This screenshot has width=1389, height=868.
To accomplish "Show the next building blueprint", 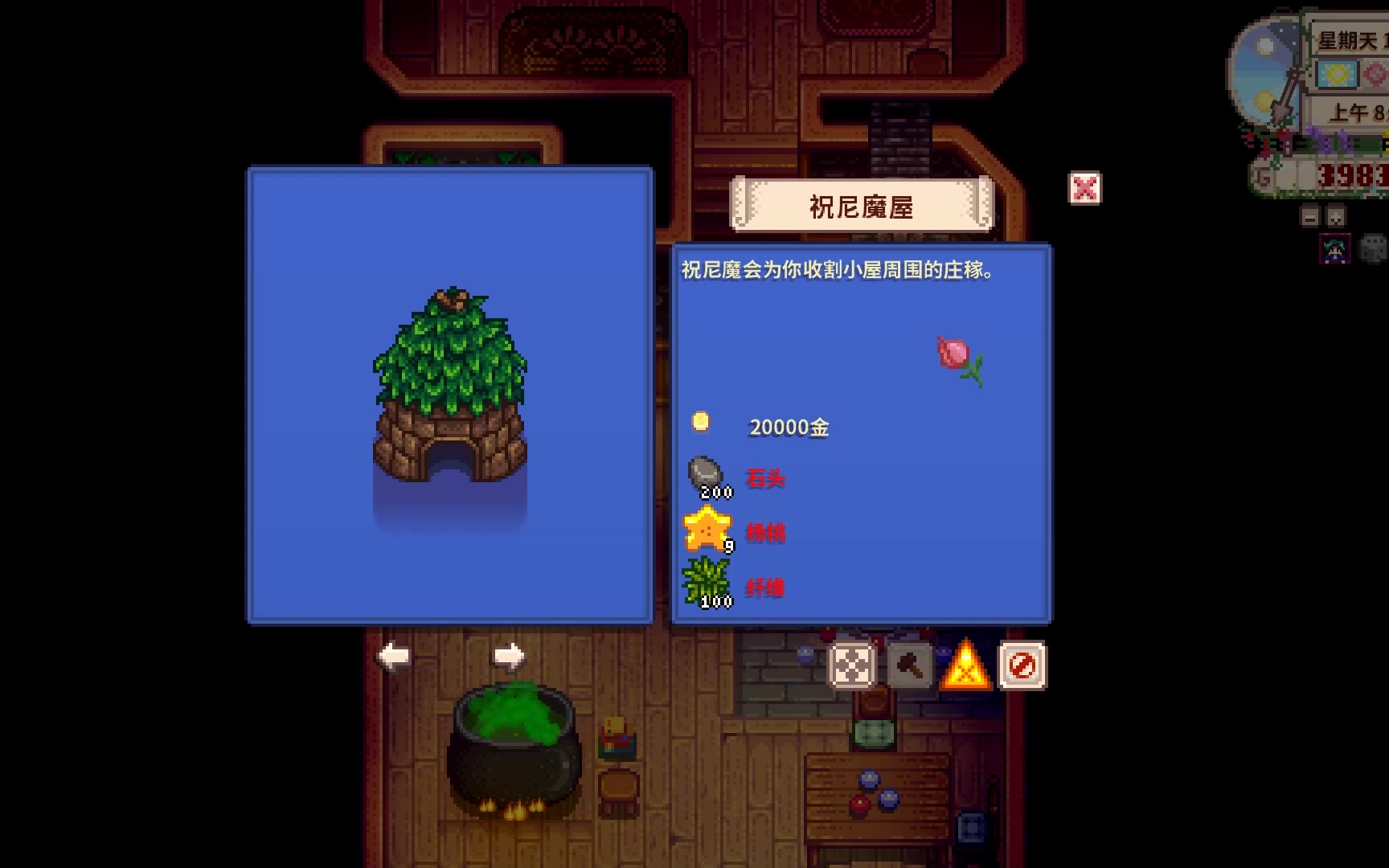I will point(509,657).
